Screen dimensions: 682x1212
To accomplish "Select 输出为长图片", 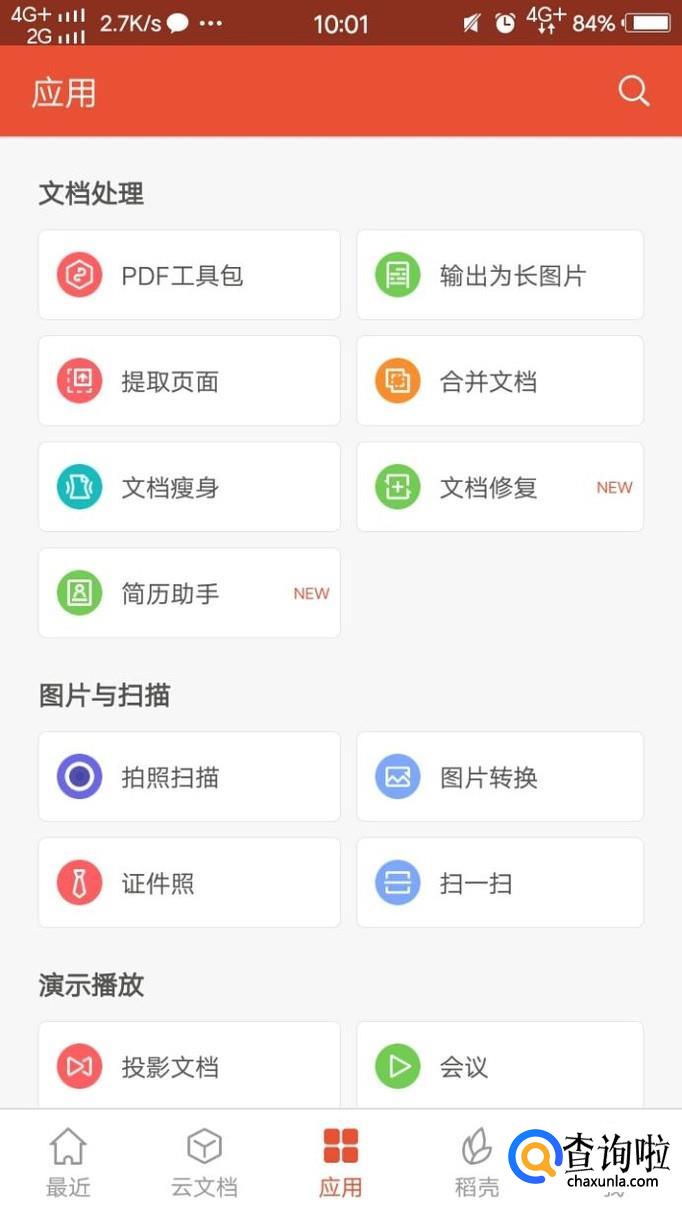I will pyautogui.click(x=500, y=275).
